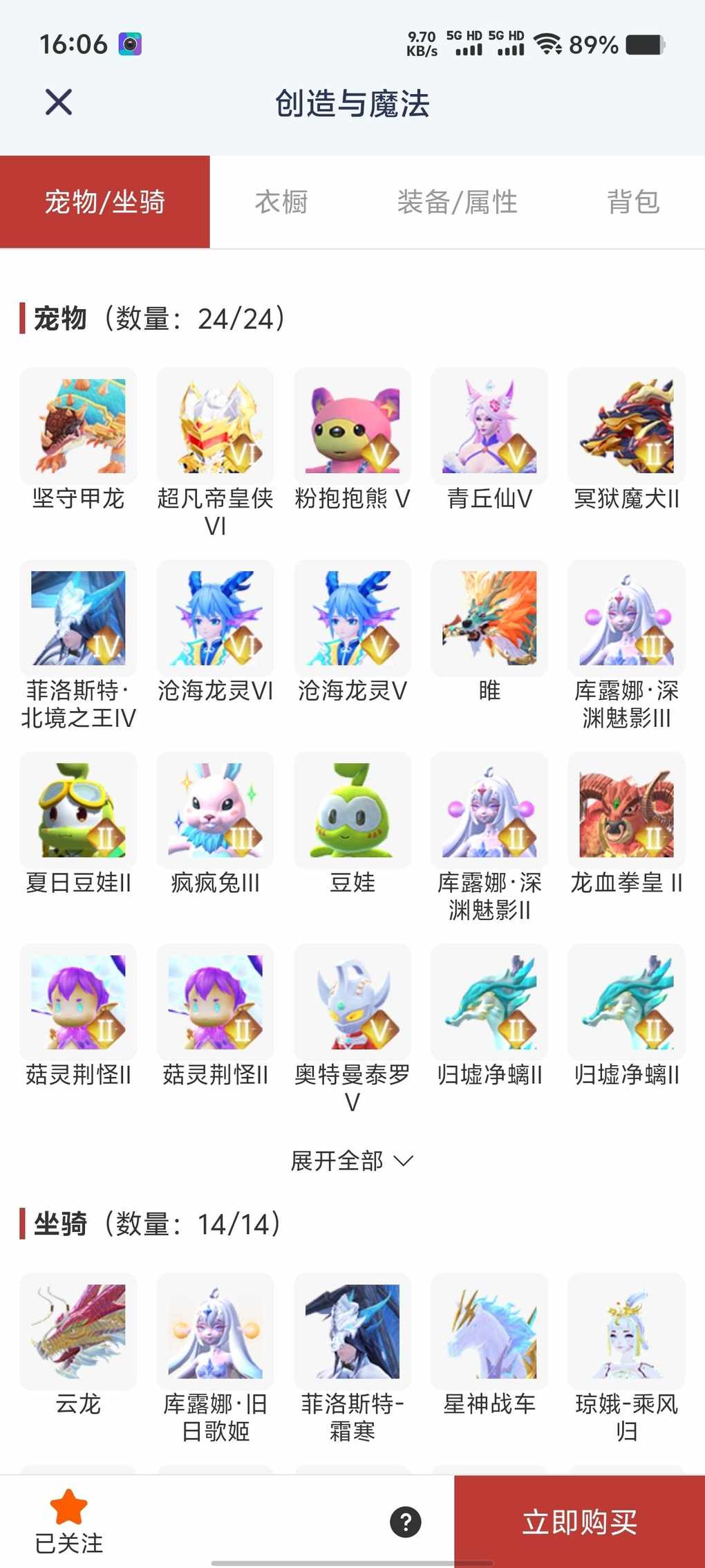View the 星神战车 mount
This screenshot has height=1568, width=705.
coord(489,1331)
